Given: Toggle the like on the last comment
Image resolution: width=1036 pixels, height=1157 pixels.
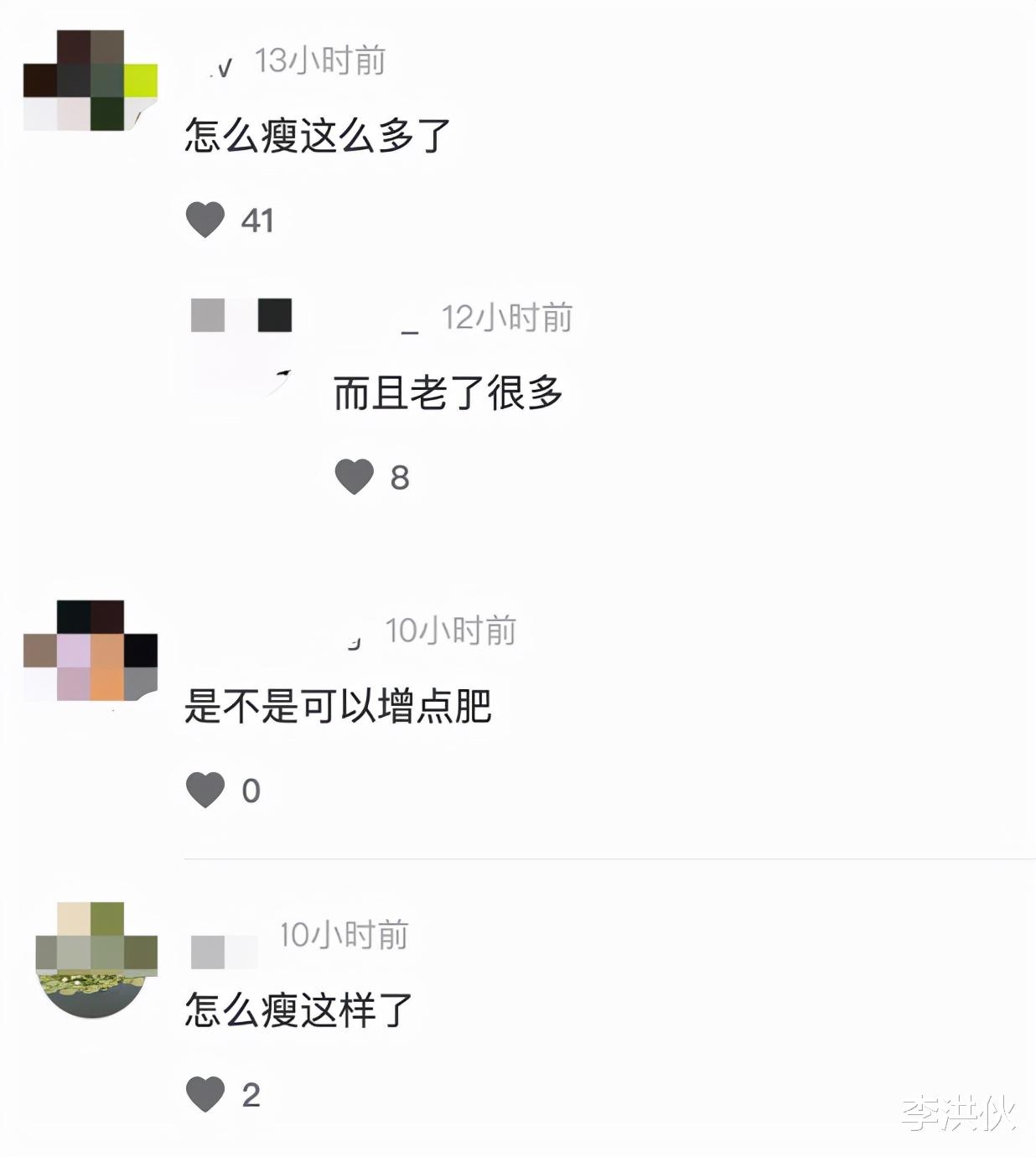Looking at the screenshot, I should pos(206,1092).
